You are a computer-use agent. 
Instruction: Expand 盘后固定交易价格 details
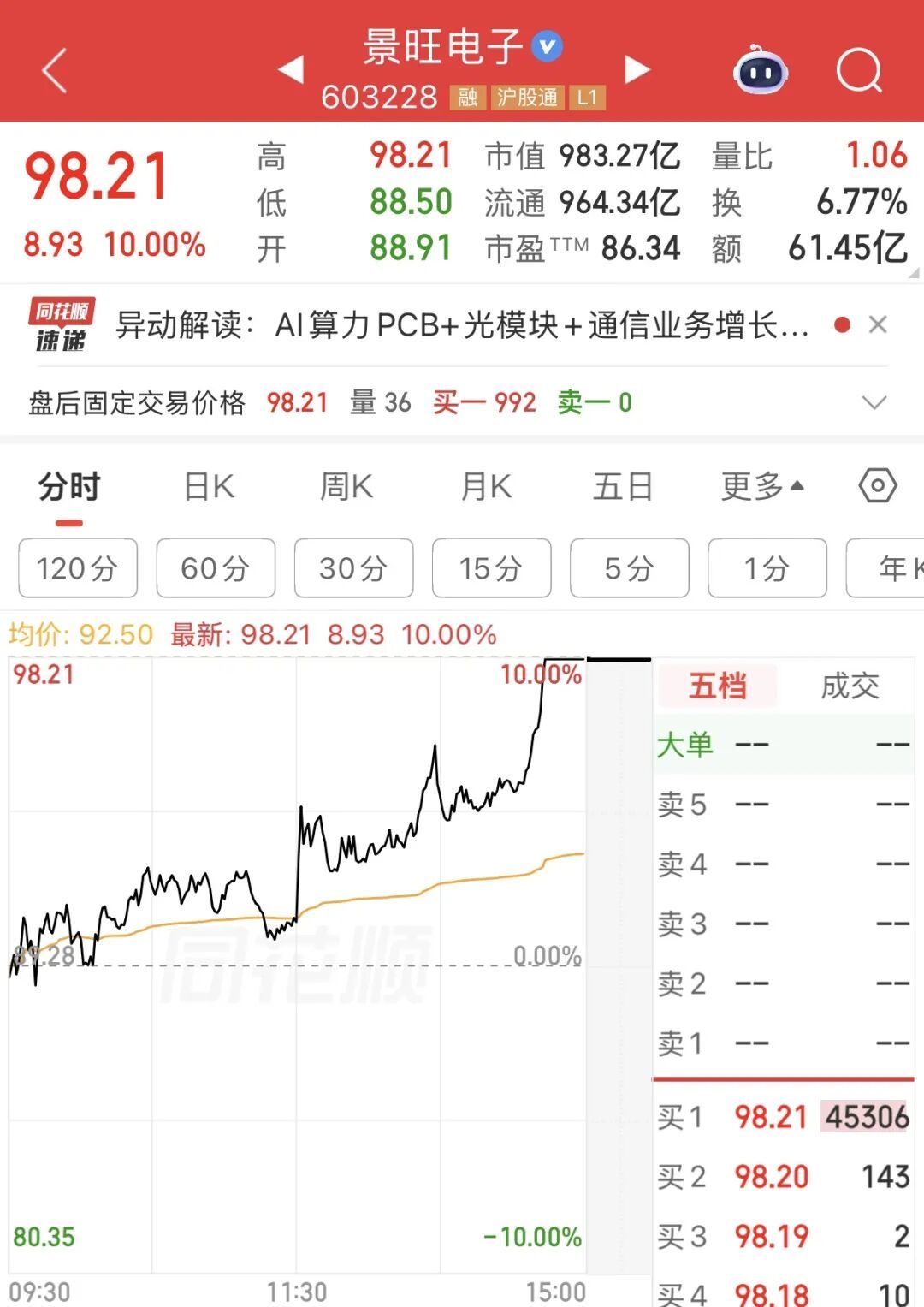(874, 402)
